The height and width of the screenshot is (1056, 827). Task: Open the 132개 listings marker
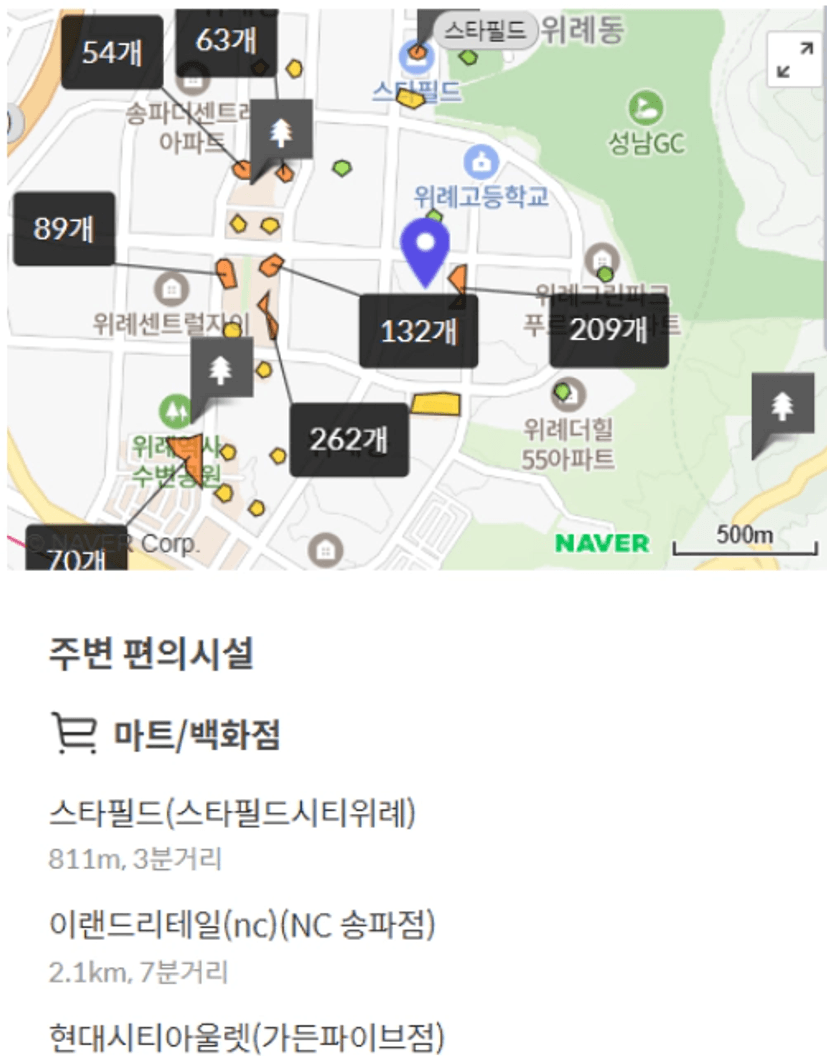(418, 332)
